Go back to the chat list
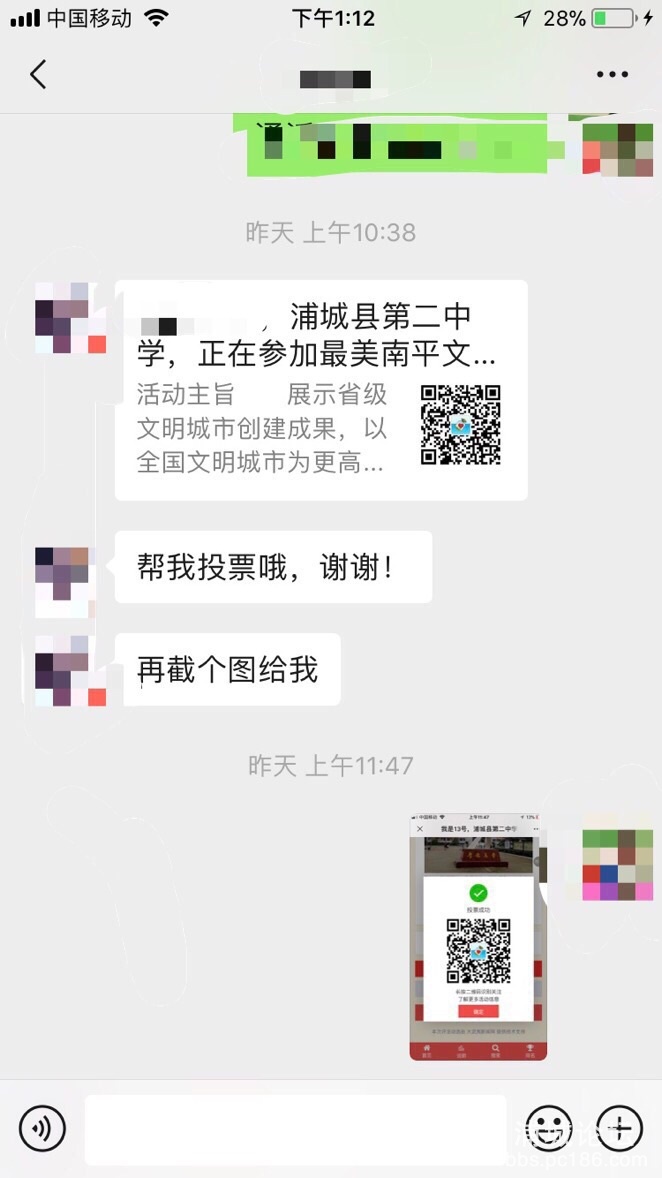Image resolution: width=662 pixels, height=1178 pixels. [x=38, y=75]
